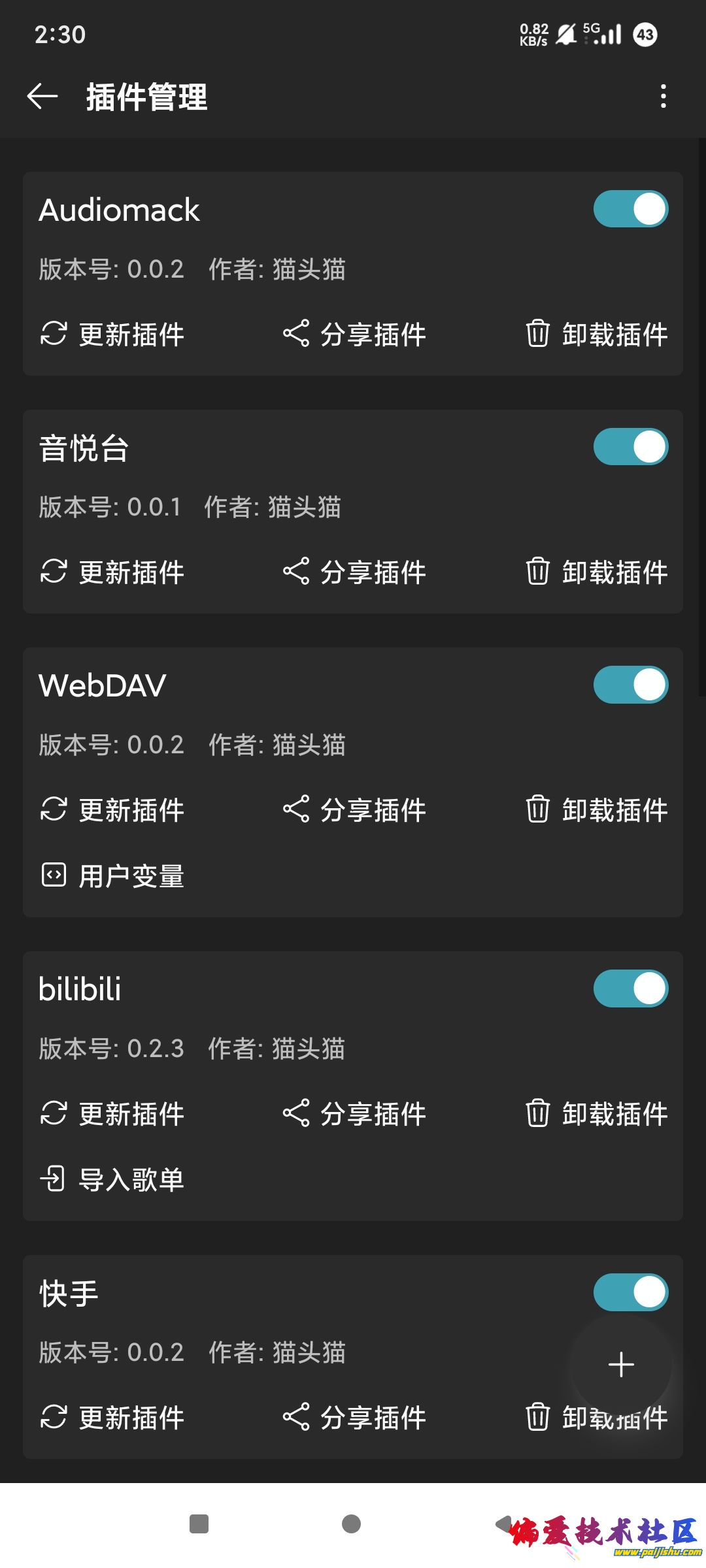Tap the system home button
Screen dimensions: 706x1568
pyautogui.click(x=352, y=1524)
